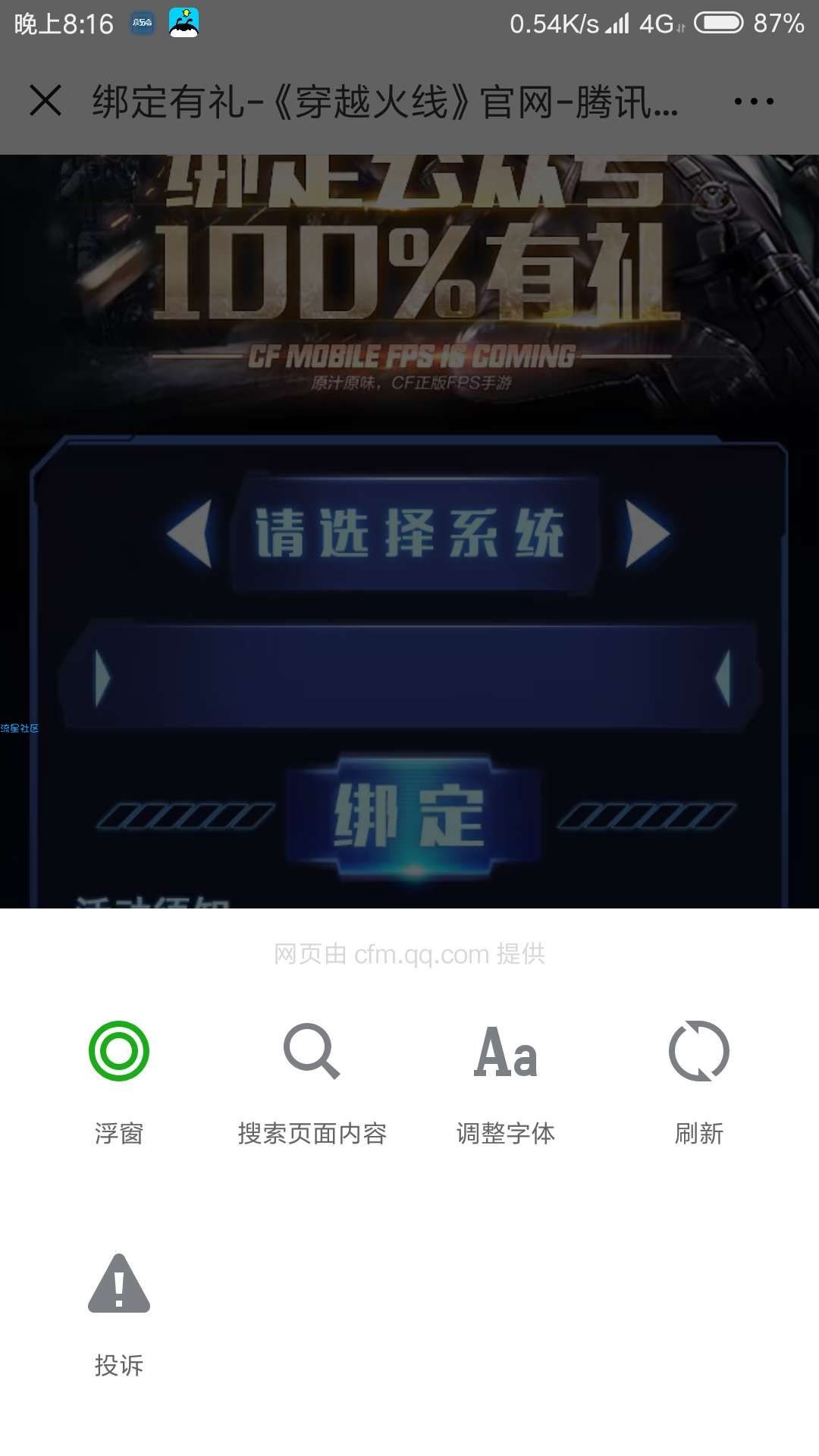The height and width of the screenshot is (1456, 819).
Task: Open the three-dot overflow menu
Action: pyautogui.click(x=754, y=102)
